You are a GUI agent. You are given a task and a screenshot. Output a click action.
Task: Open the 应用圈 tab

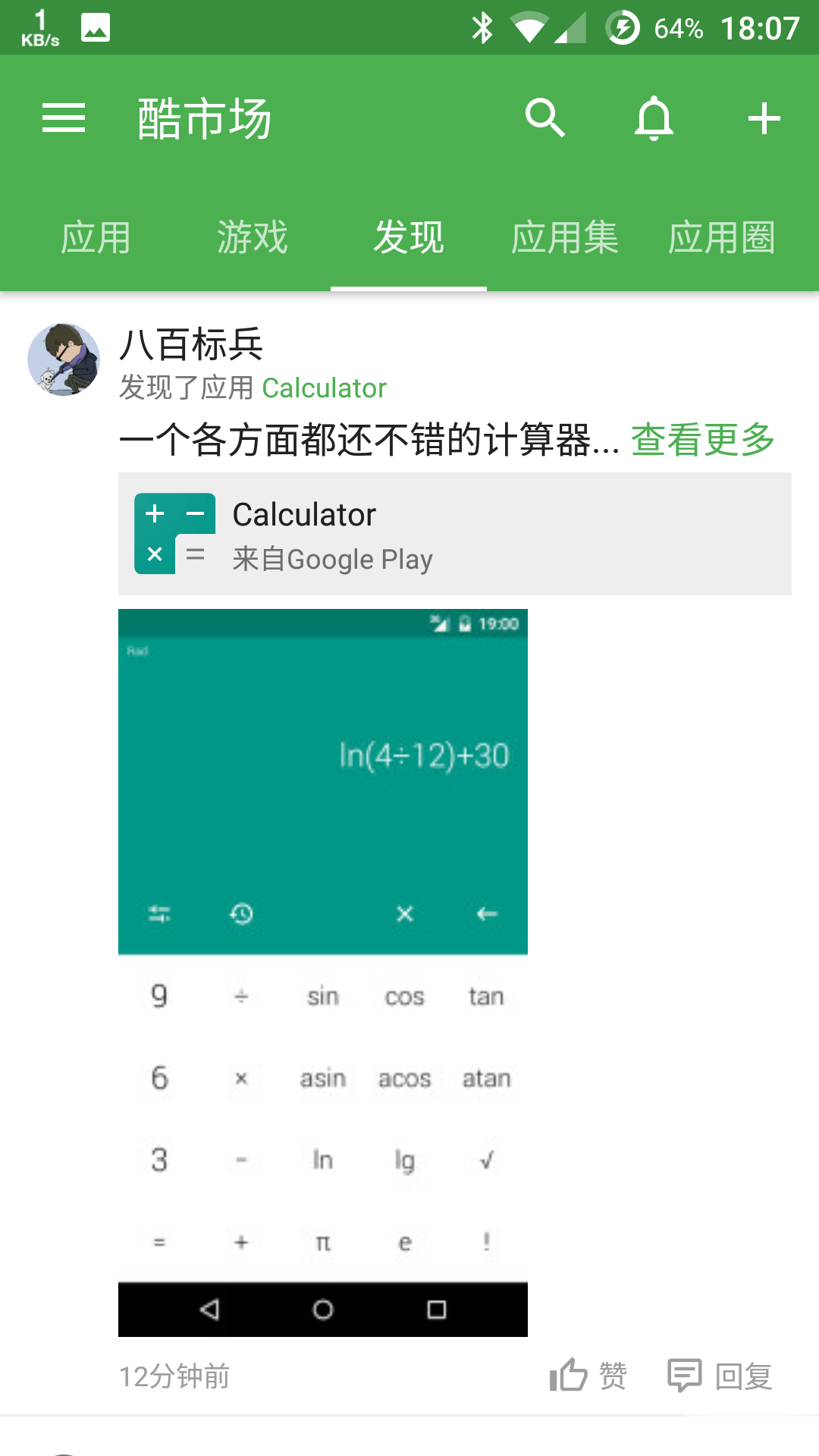[722, 237]
